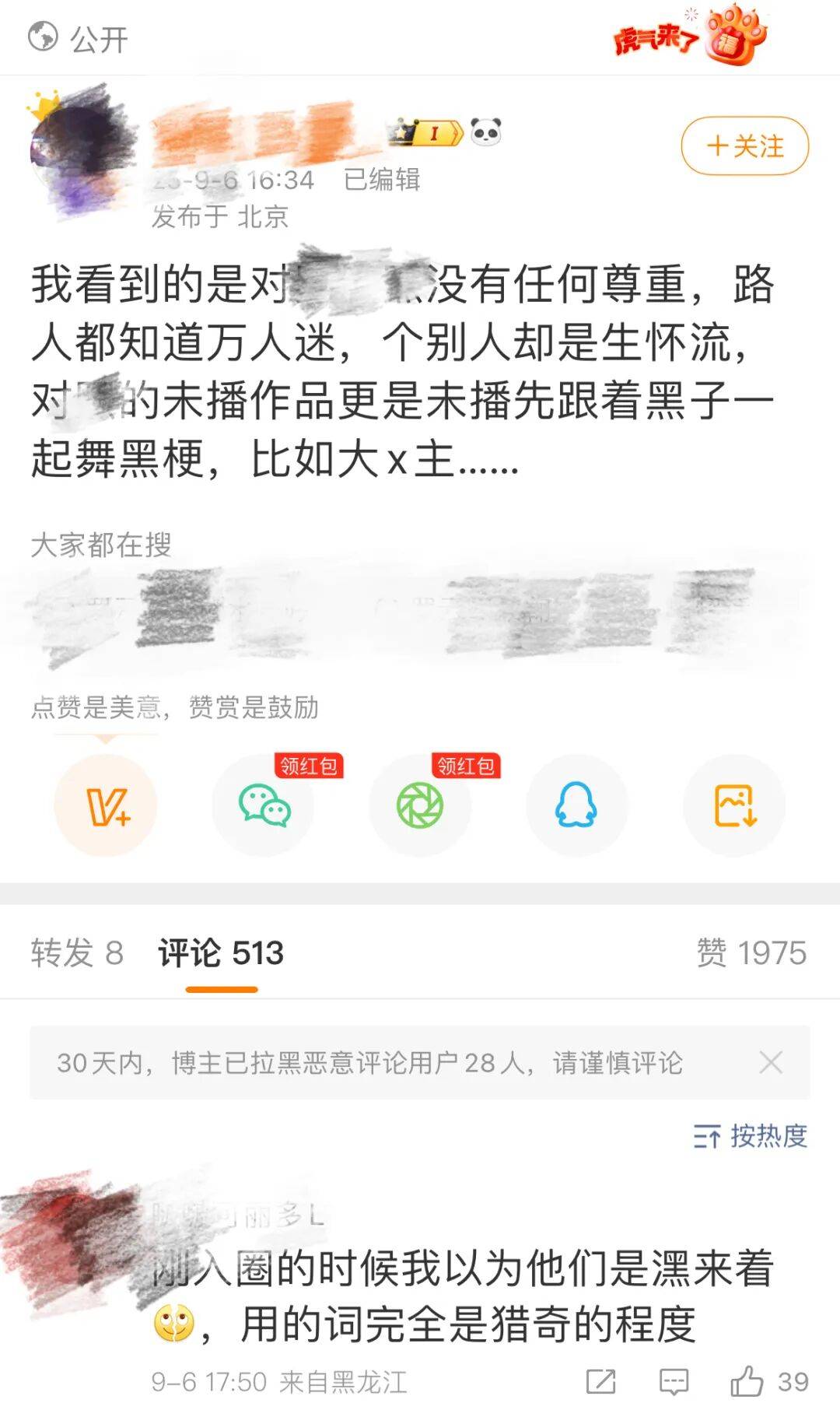Share the post to WeChat
This screenshot has width=840, height=1424.
click(x=264, y=805)
